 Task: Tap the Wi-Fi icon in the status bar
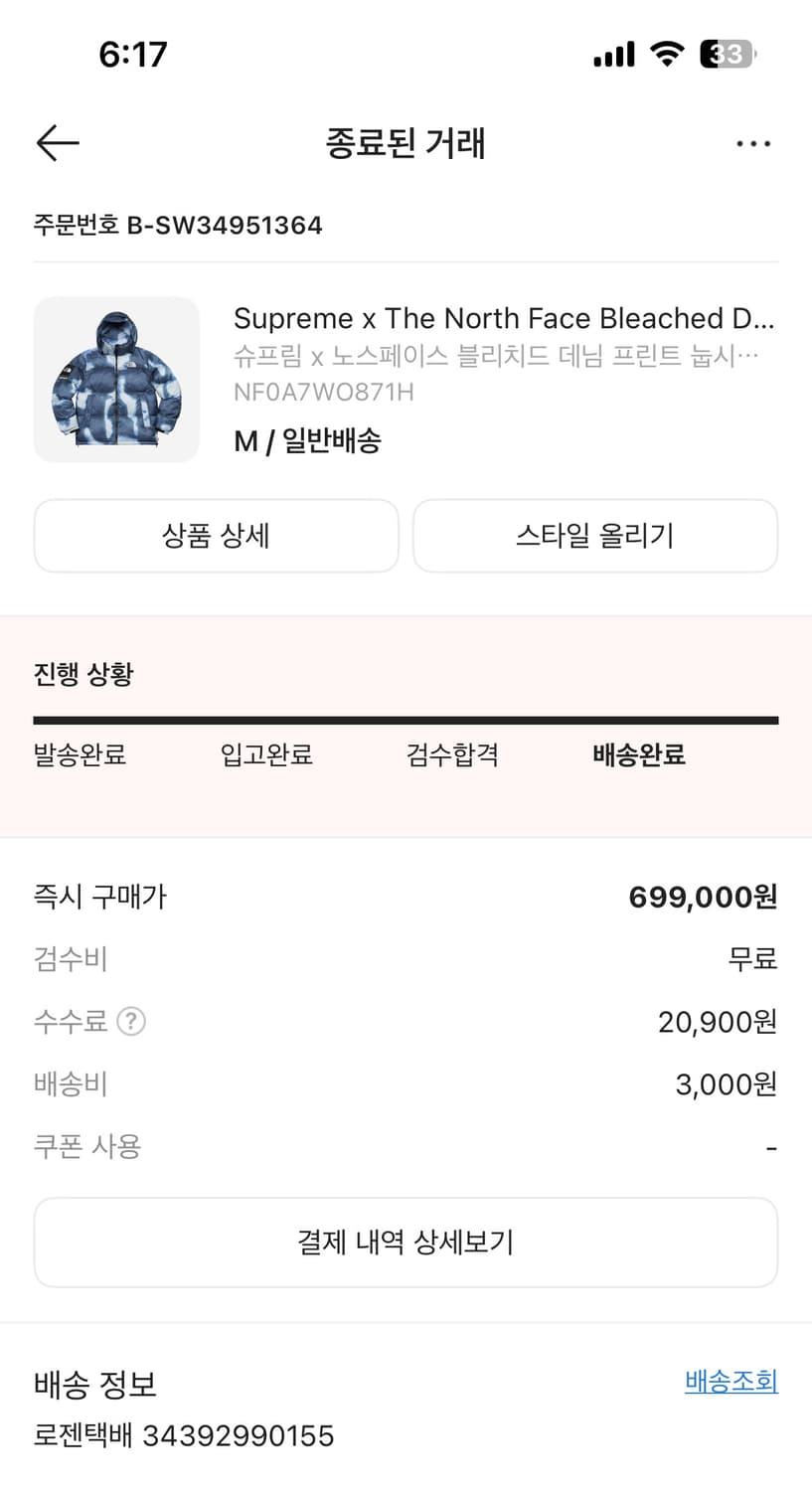click(x=667, y=55)
